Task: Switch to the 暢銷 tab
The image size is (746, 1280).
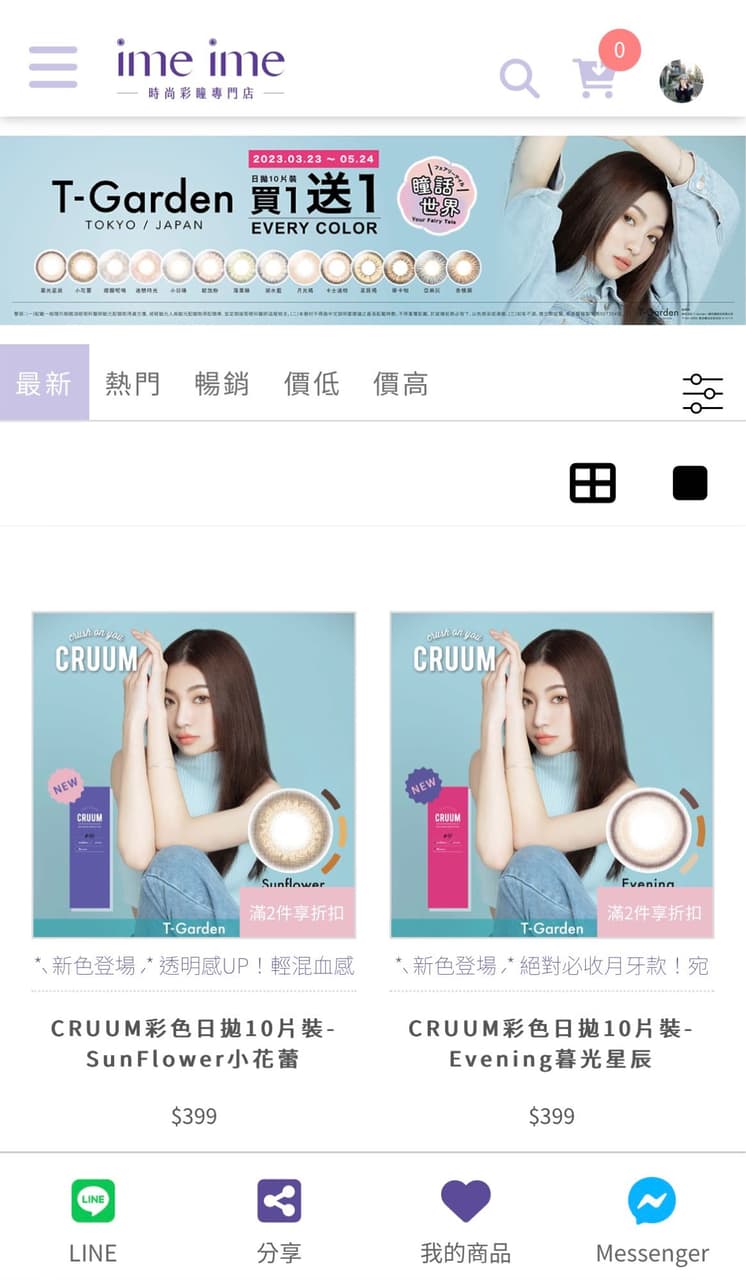Action: point(222,383)
